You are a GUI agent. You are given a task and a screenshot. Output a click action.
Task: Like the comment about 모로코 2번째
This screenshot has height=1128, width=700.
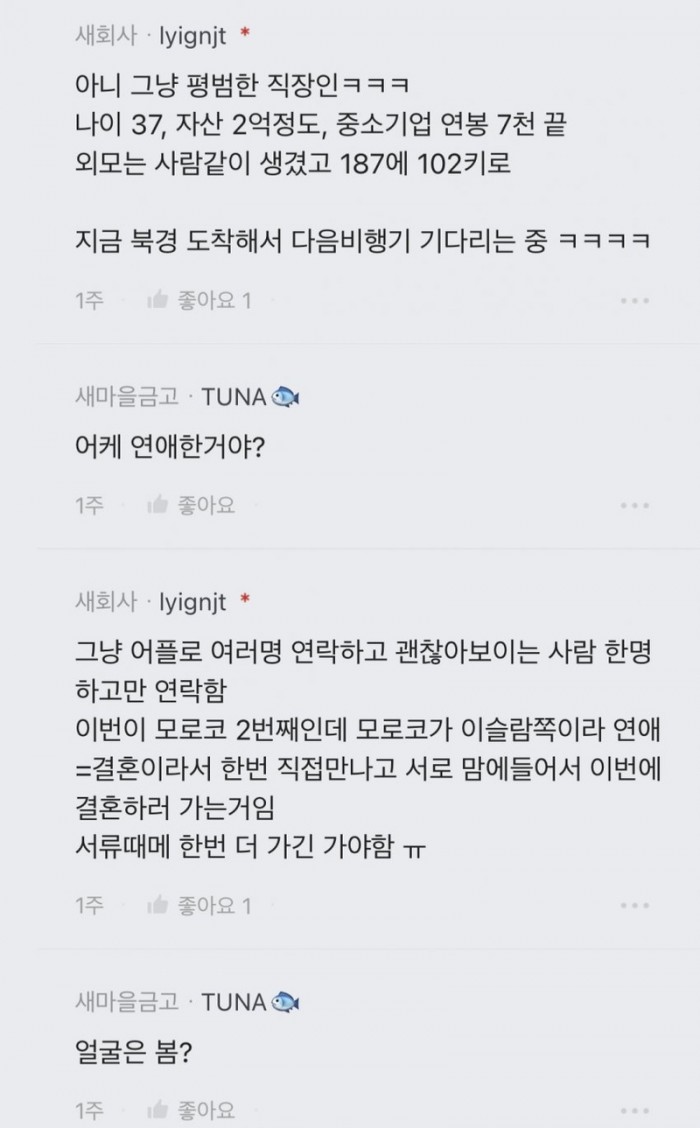[x=158, y=906]
